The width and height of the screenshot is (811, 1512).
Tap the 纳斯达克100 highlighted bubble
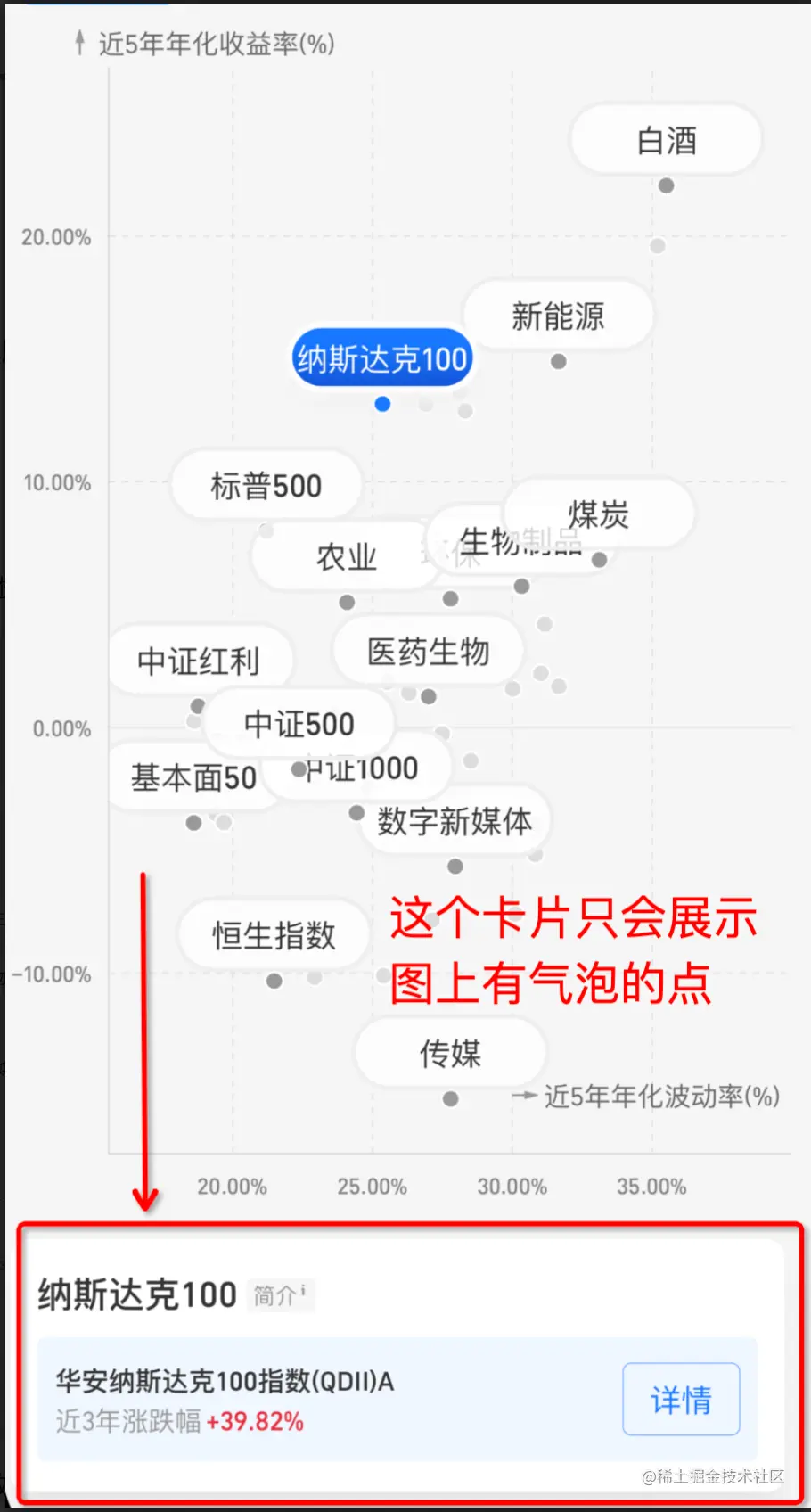tap(381, 358)
